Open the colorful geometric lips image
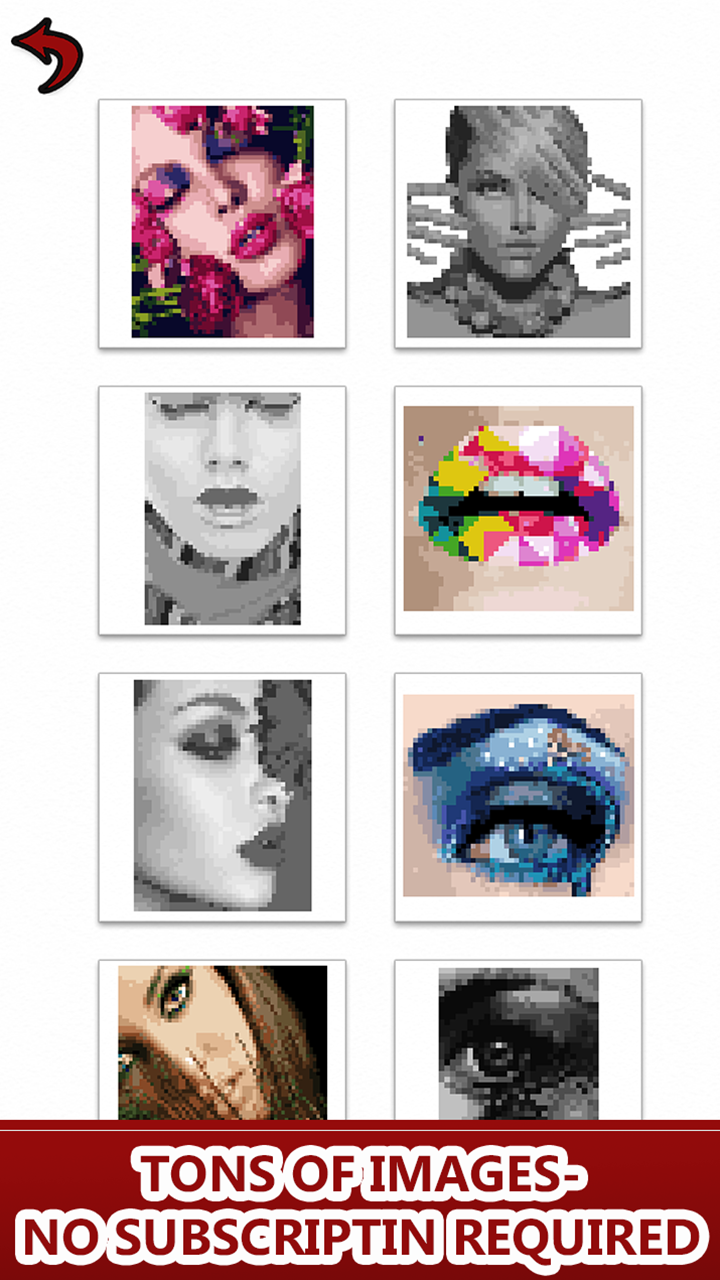This screenshot has width=720, height=1280. [x=518, y=510]
